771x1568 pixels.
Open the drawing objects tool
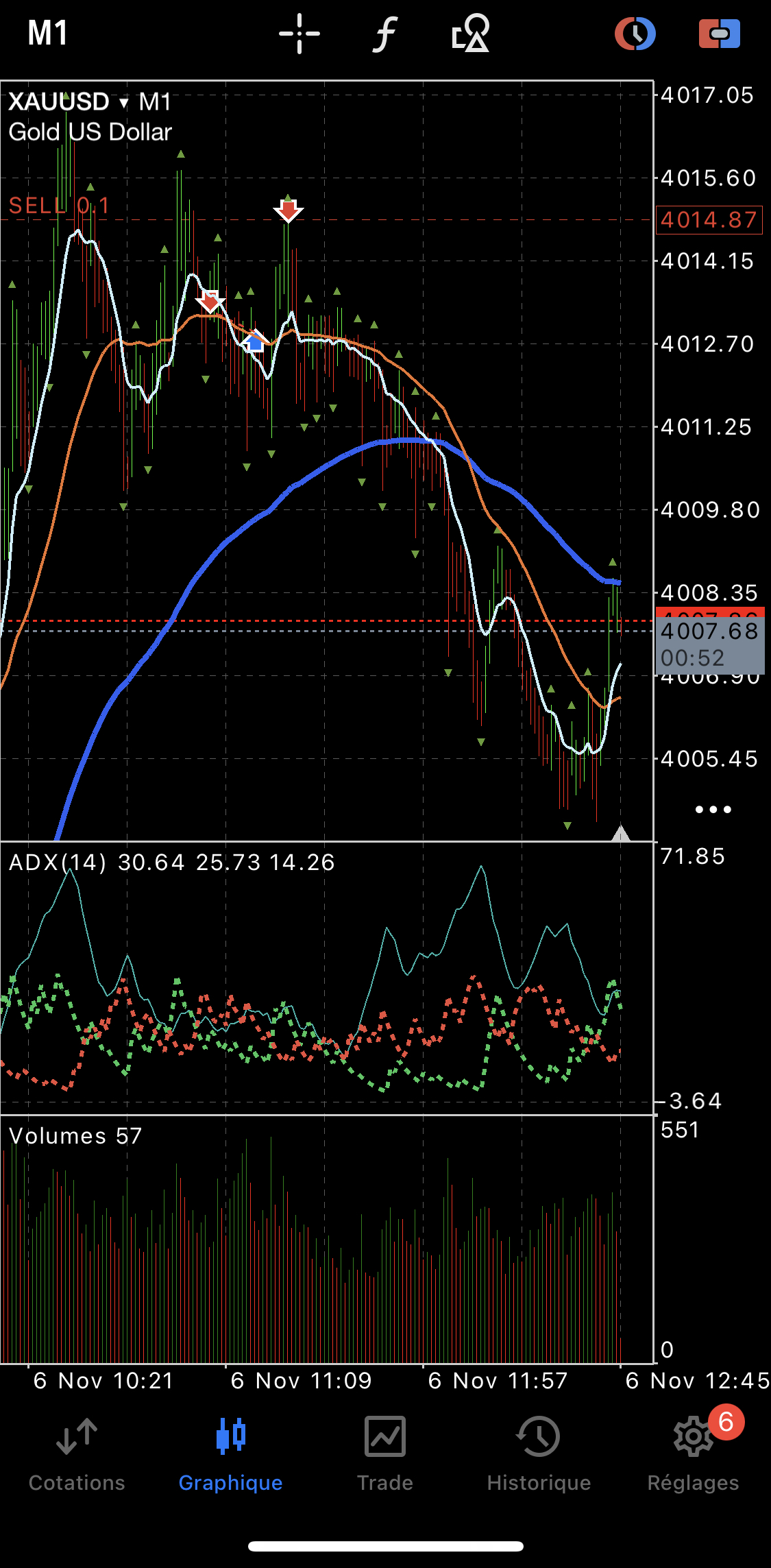(x=471, y=33)
